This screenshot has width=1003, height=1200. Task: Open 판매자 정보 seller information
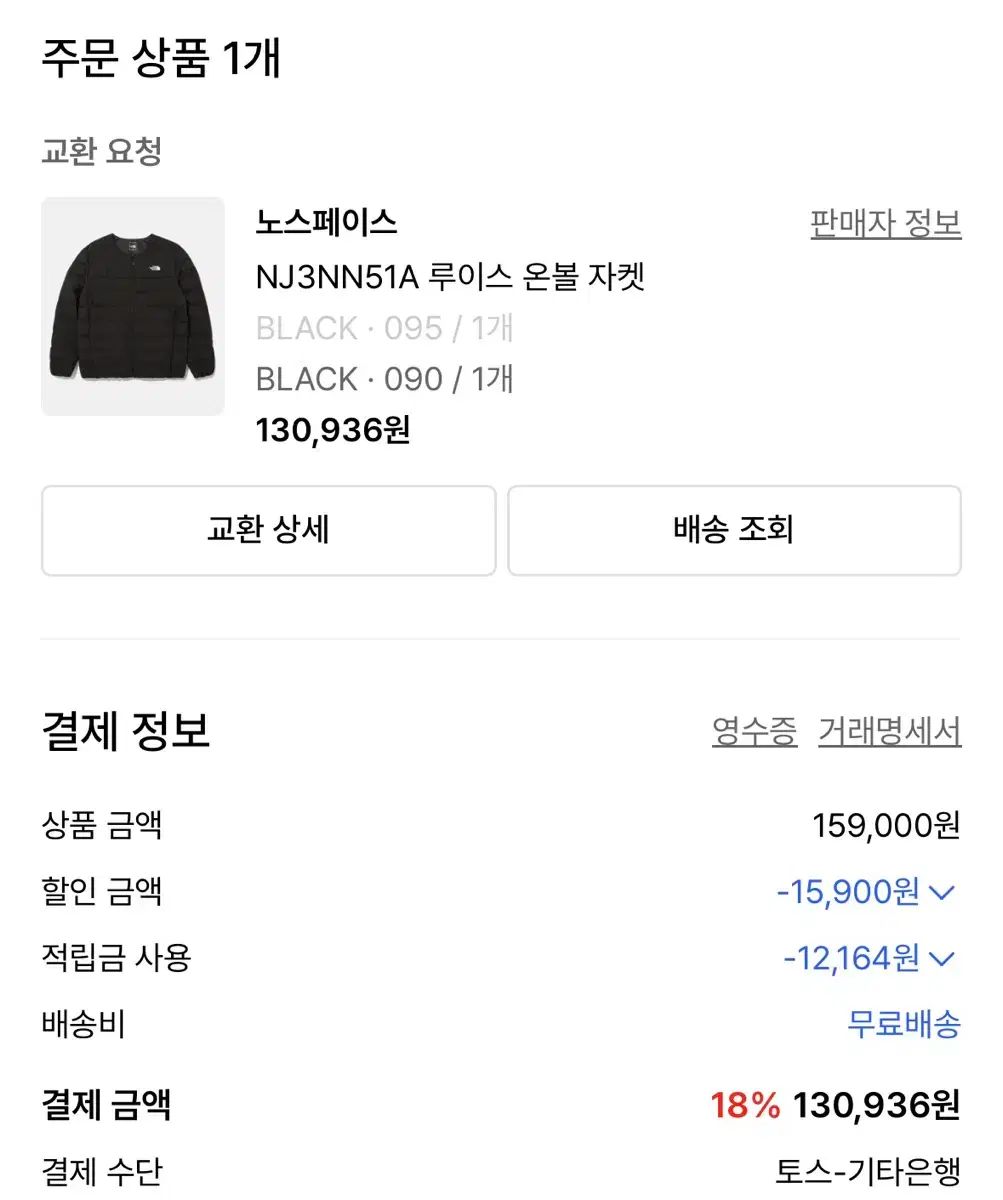[885, 225]
